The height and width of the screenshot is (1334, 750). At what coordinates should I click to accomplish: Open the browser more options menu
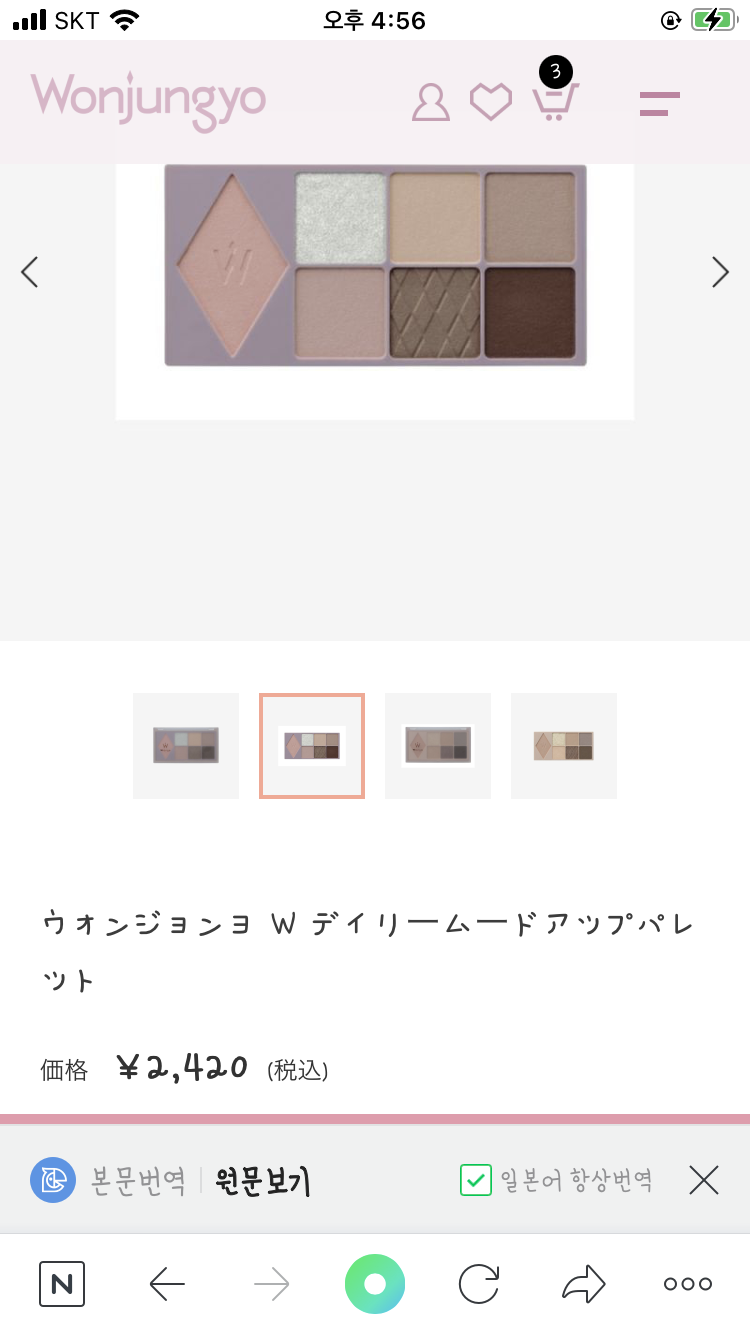[688, 1284]
